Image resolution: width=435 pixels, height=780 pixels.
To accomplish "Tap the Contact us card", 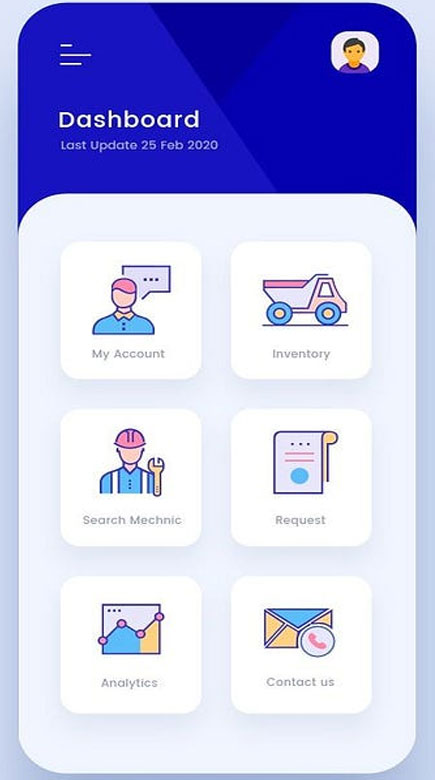I will (301, 644).
